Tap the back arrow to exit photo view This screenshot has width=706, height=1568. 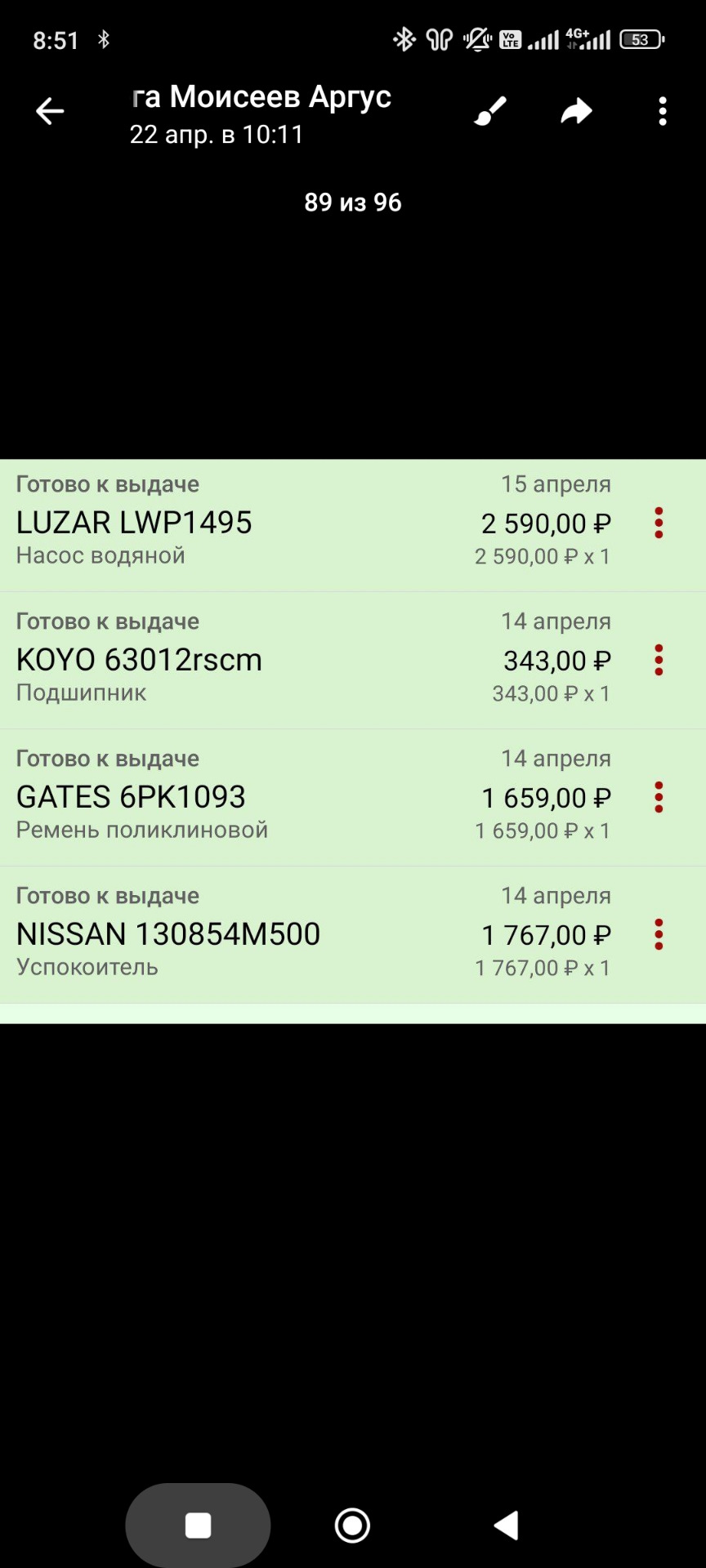point(49,111)
